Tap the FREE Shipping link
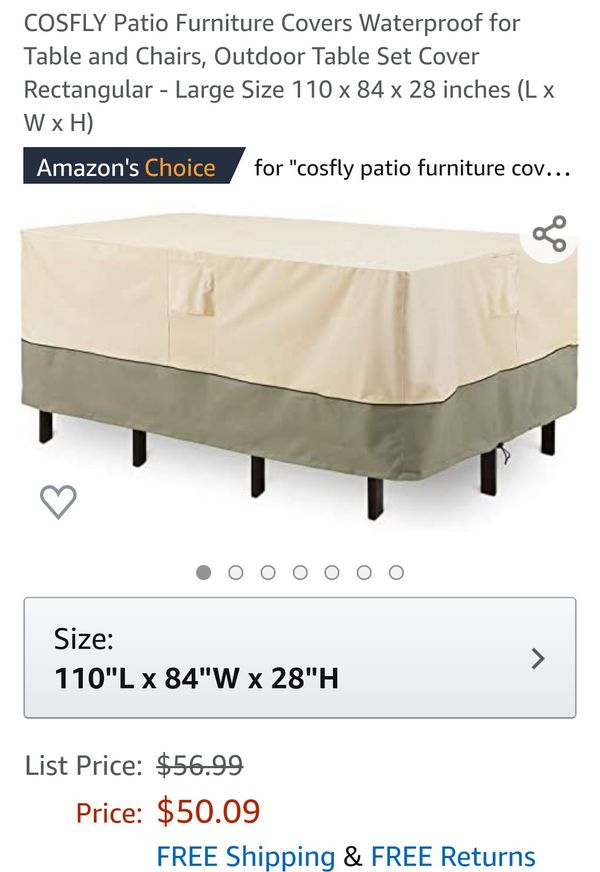 (245, 856)
